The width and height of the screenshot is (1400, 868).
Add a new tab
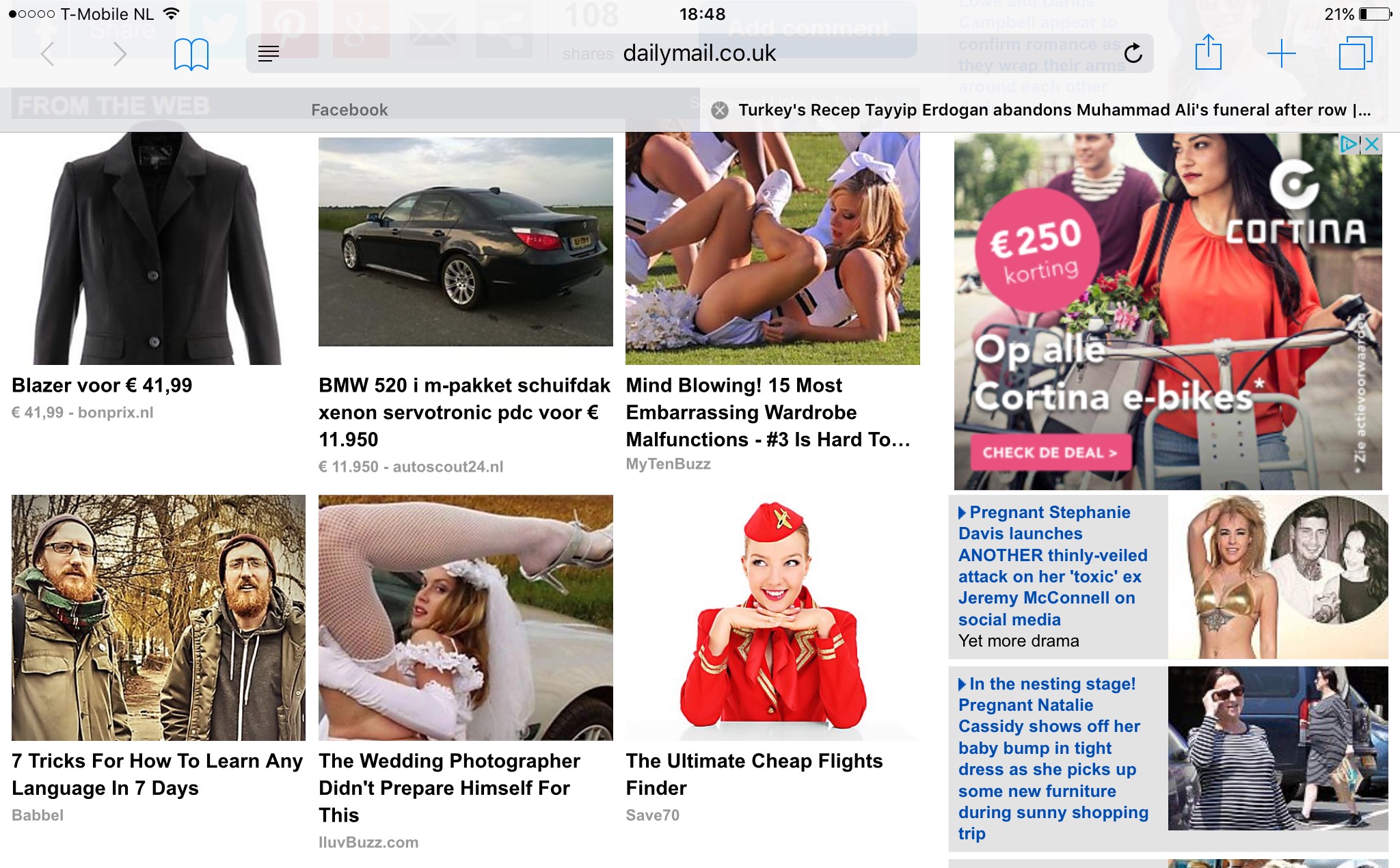(1281, 53)
